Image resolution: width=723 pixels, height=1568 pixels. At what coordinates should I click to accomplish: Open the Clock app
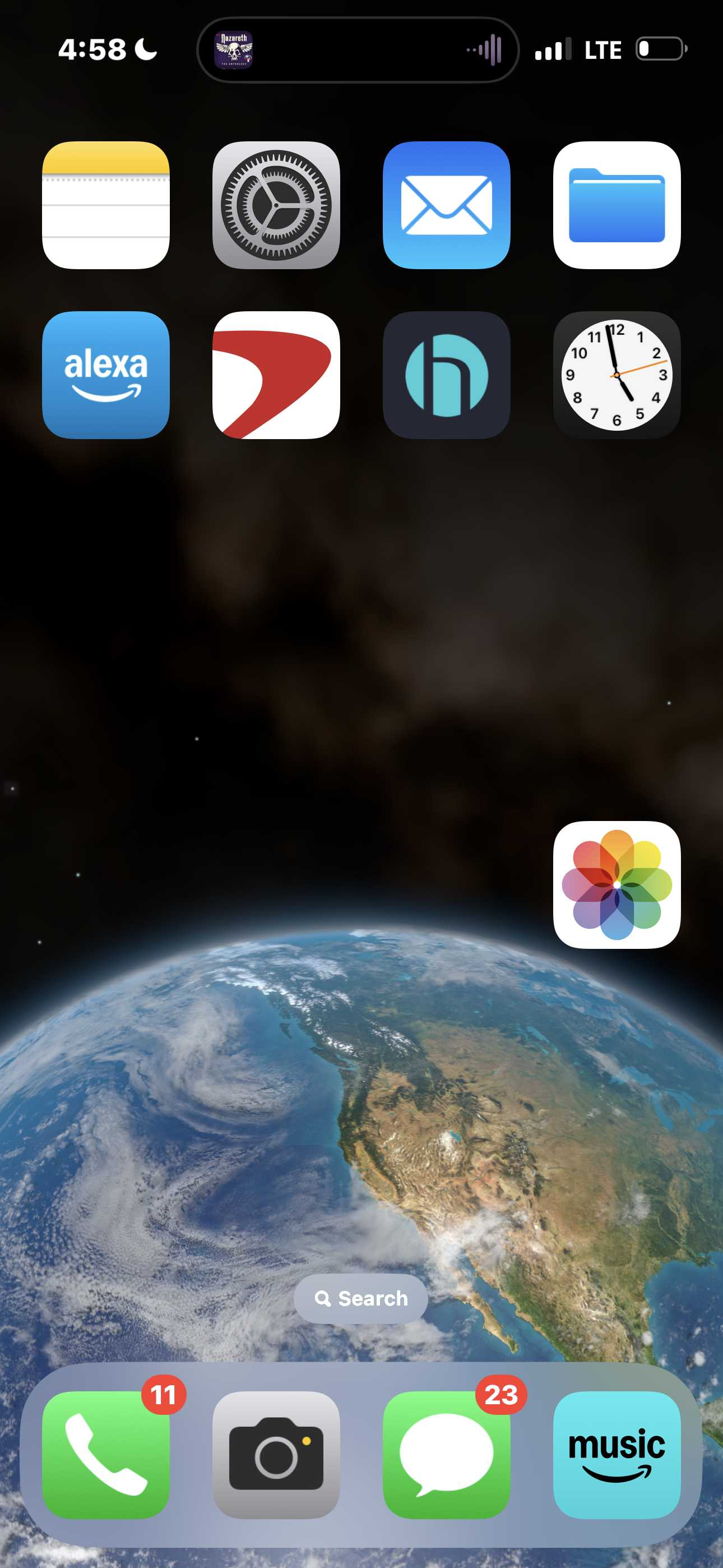(617, 375)
